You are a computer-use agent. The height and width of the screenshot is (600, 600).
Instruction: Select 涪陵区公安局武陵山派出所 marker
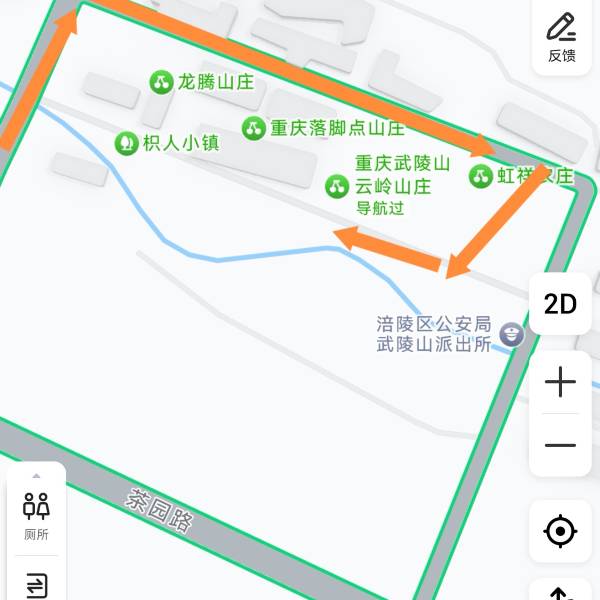point(512,334)
